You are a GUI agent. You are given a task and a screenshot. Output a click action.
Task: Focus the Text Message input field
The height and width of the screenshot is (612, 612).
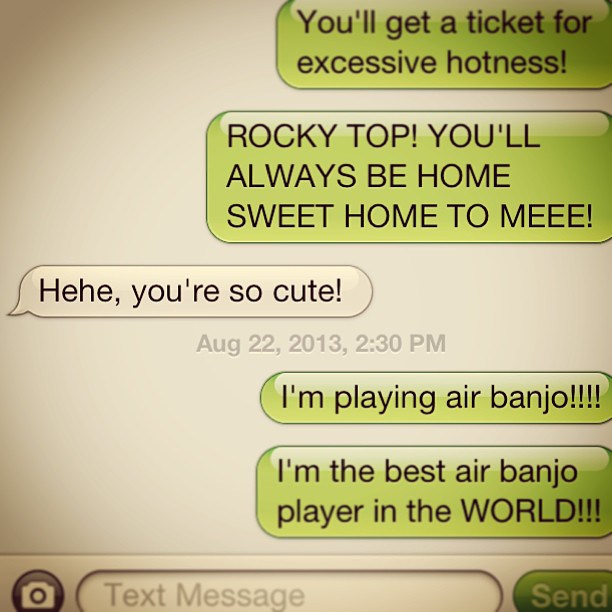[288, 594]
